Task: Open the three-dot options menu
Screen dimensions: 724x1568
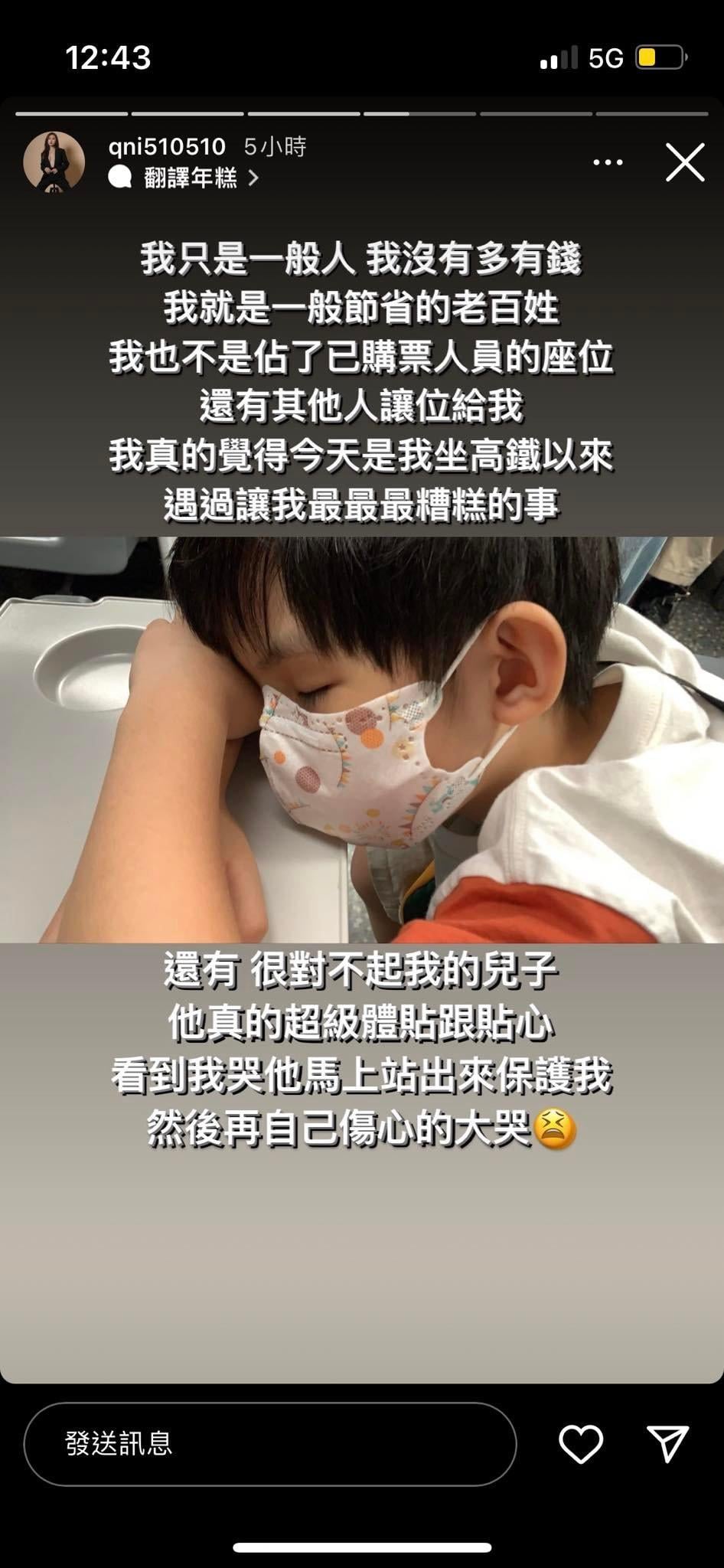Action: [x=608, y=162]
